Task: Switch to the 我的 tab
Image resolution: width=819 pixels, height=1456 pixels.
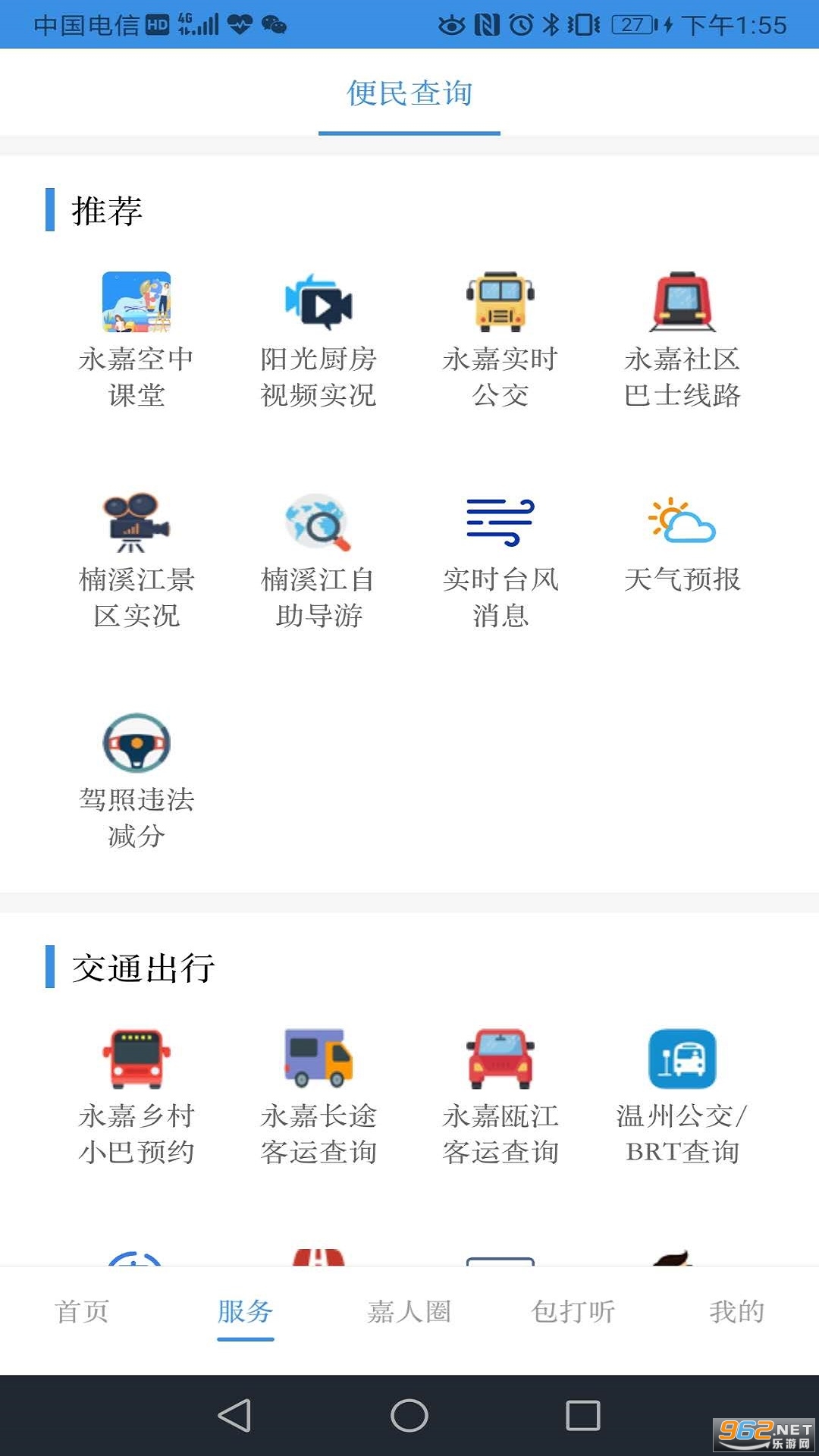Action: (x=736, y=1311)
